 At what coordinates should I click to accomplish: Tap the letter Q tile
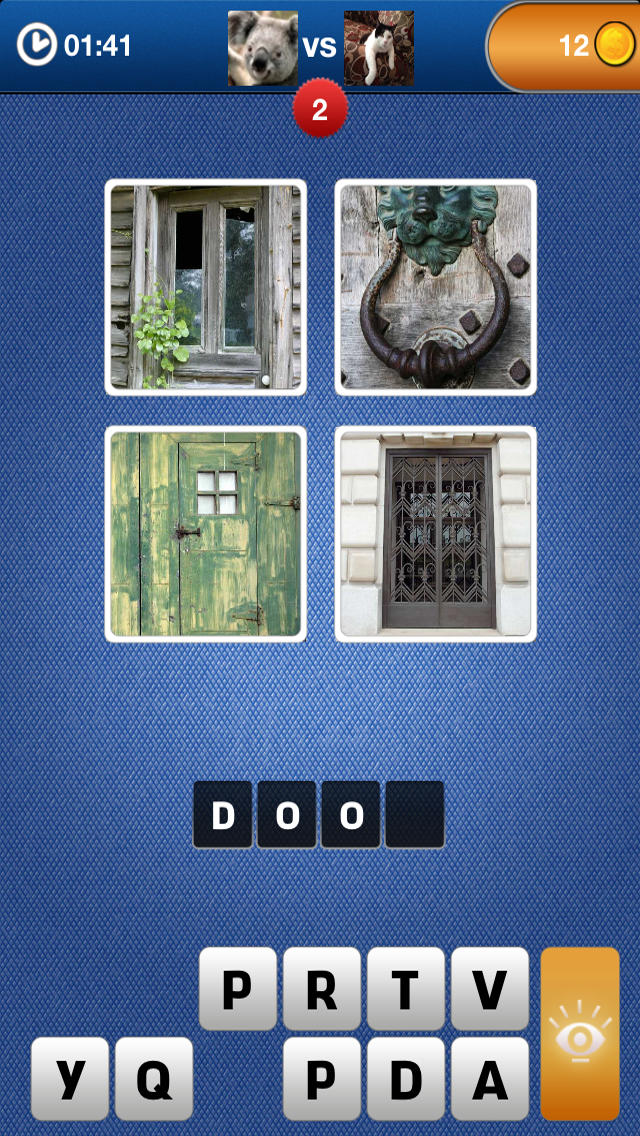(x=153, y=1078)
